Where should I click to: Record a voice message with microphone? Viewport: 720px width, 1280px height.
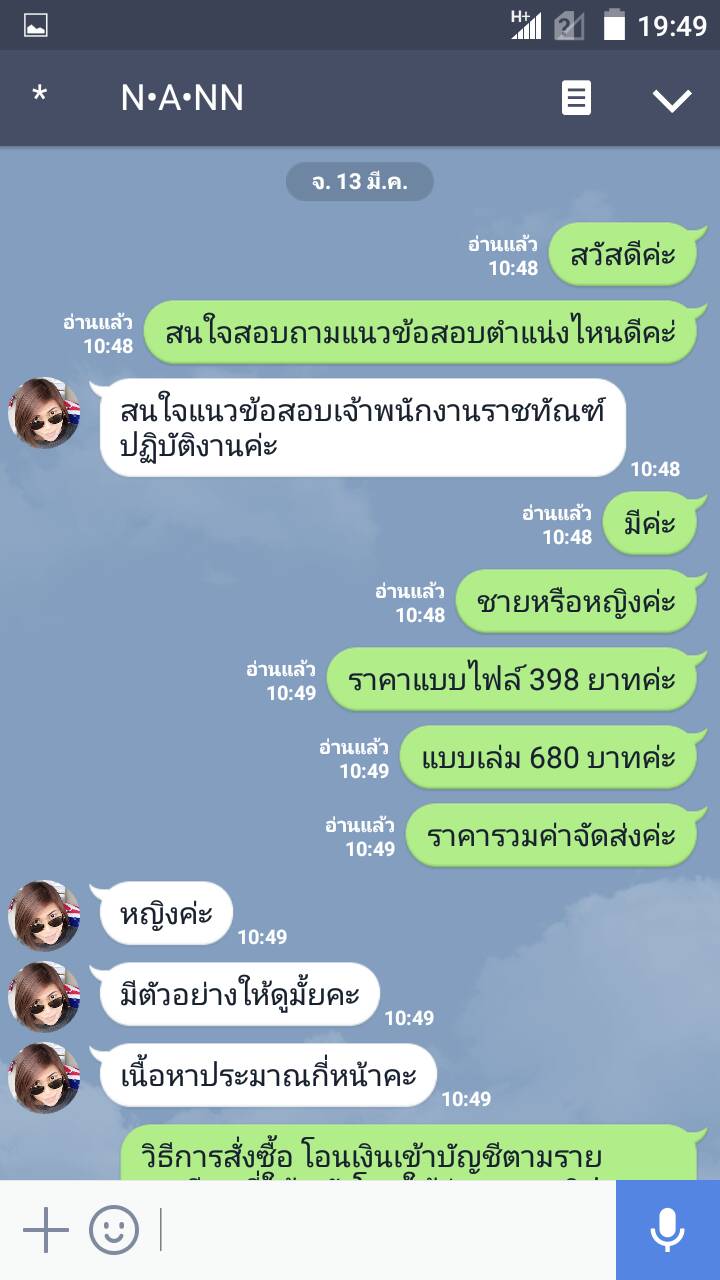667,1230
